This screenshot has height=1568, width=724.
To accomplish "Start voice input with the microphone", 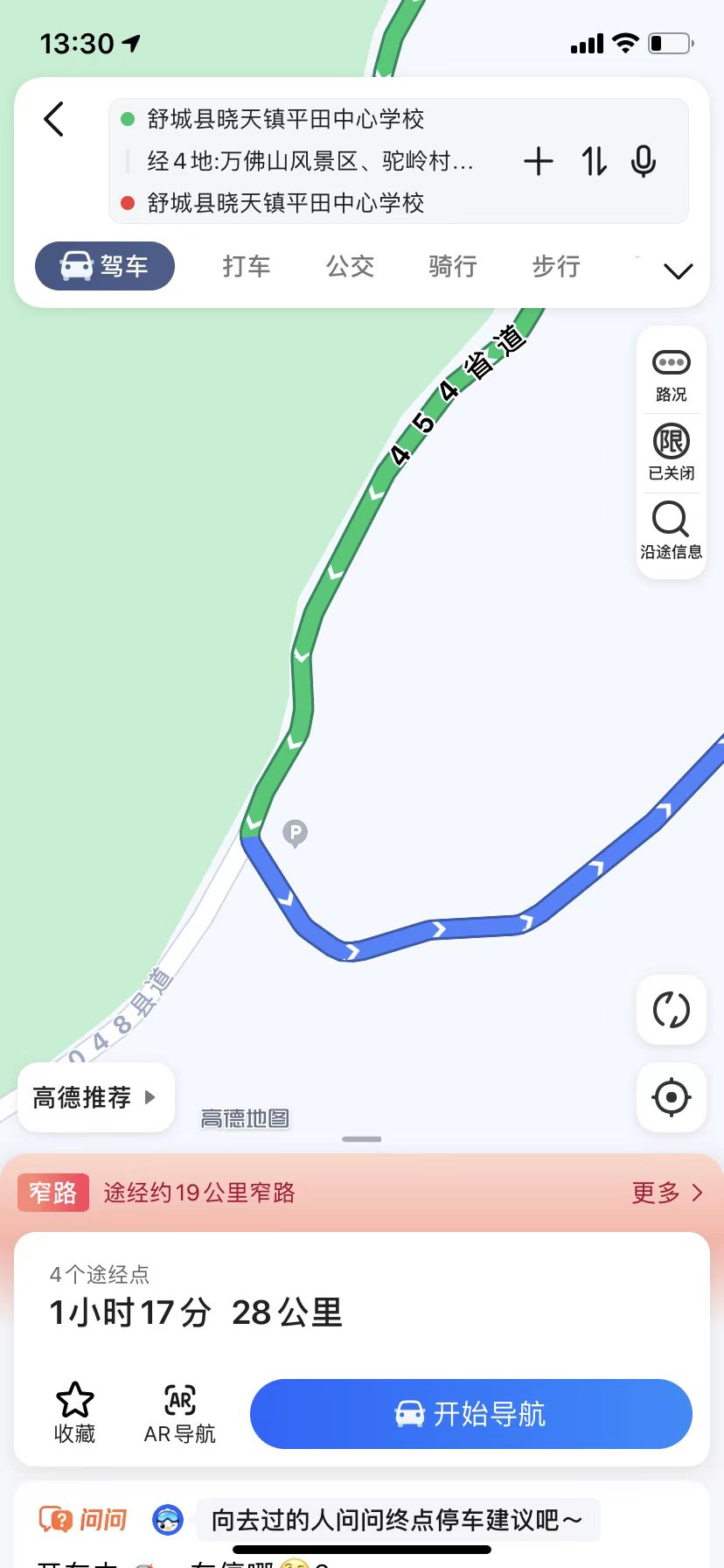I will pos(644,161).
